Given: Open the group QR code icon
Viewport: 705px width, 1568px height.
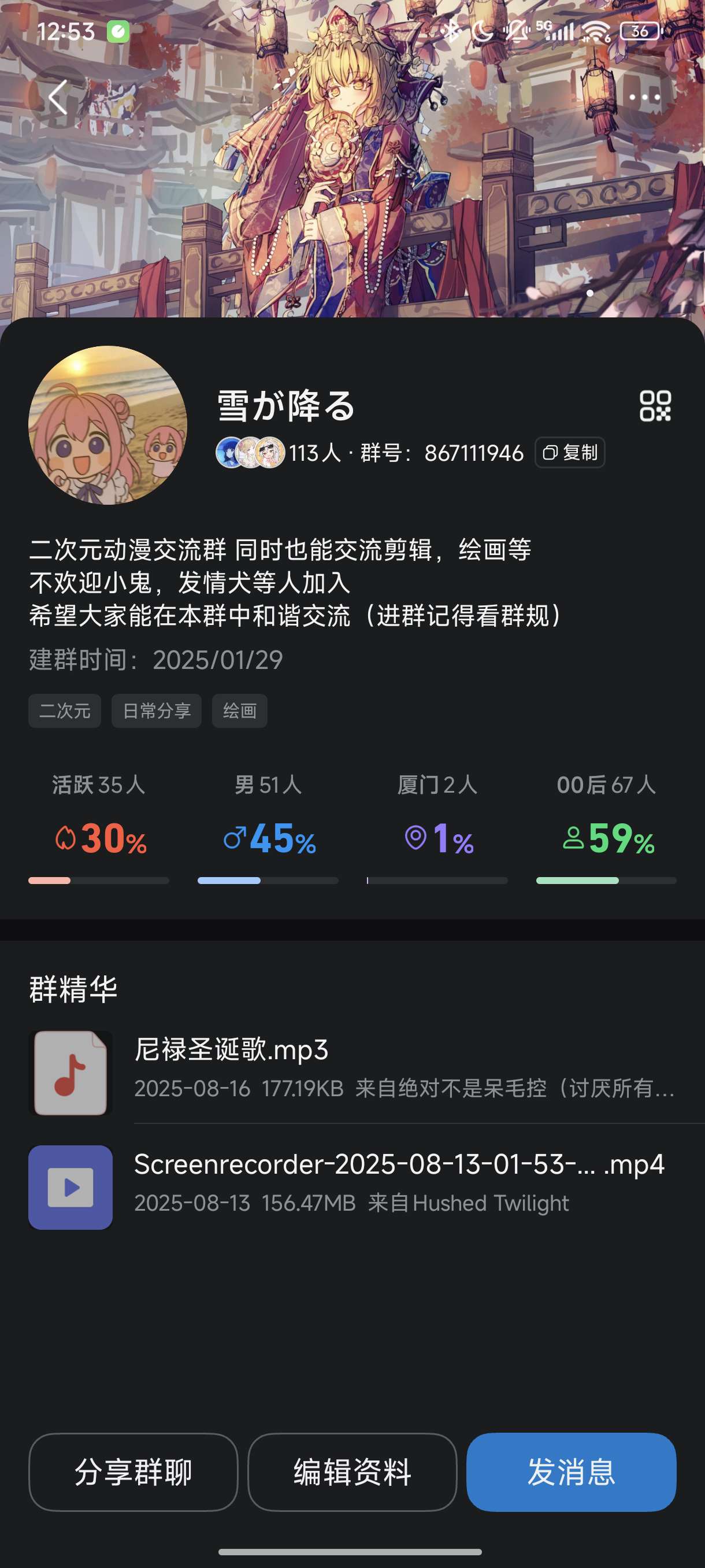Looking at the screenshot, I should (x=655, y=406).
